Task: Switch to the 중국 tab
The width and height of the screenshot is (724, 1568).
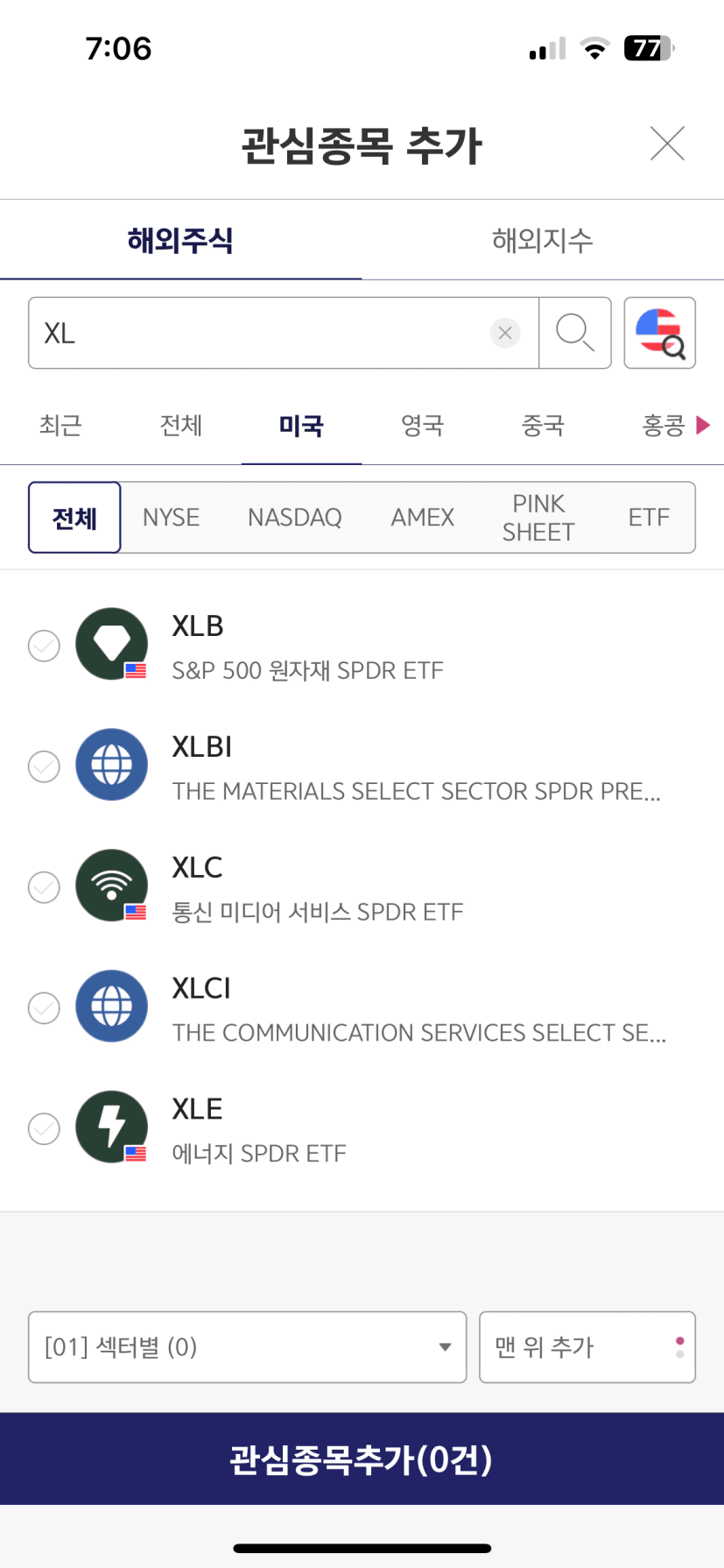Action: pyautogui.click(x=543, y=426)
